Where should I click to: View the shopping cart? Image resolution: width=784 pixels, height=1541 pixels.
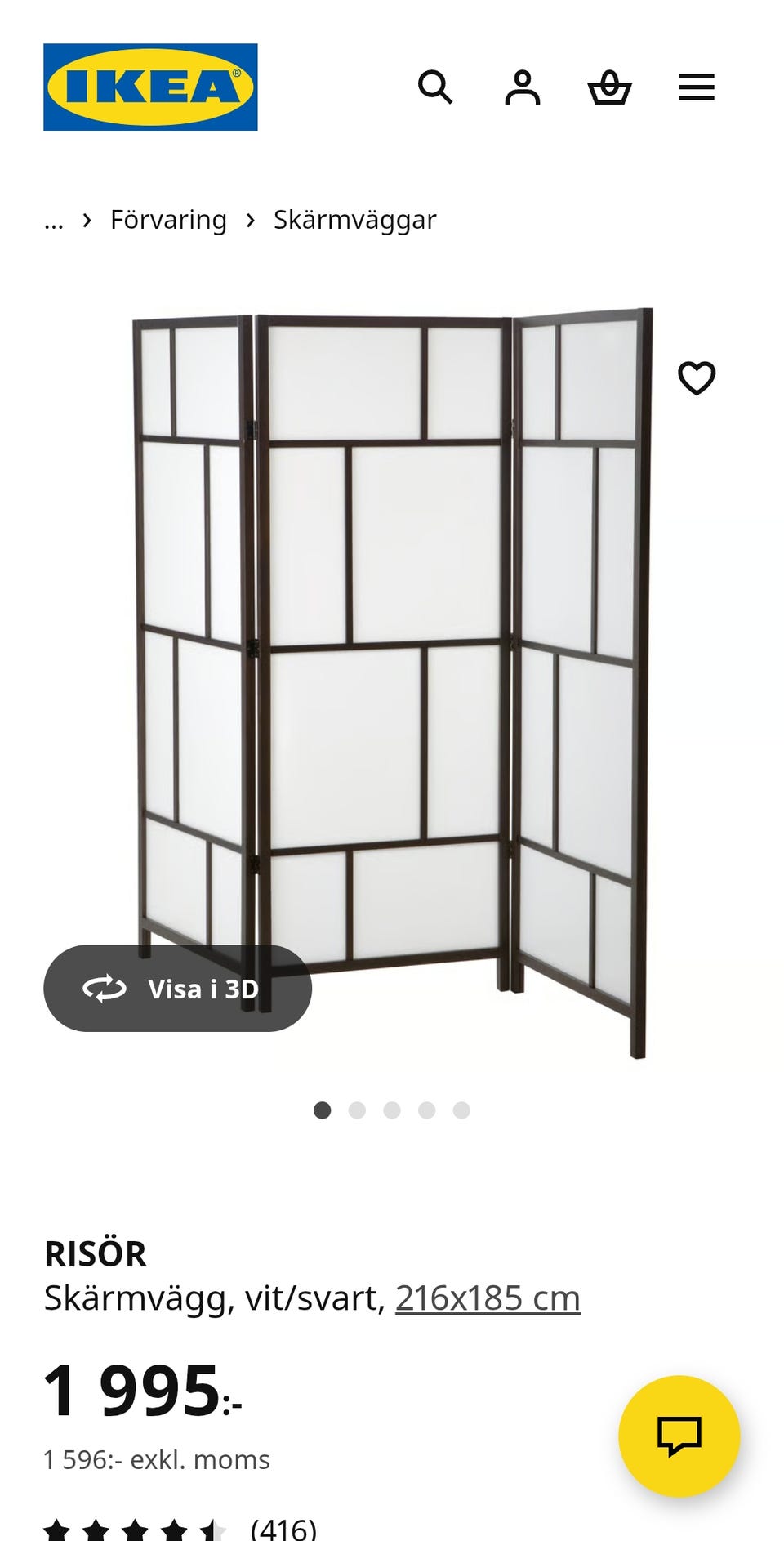coord(610,87)
